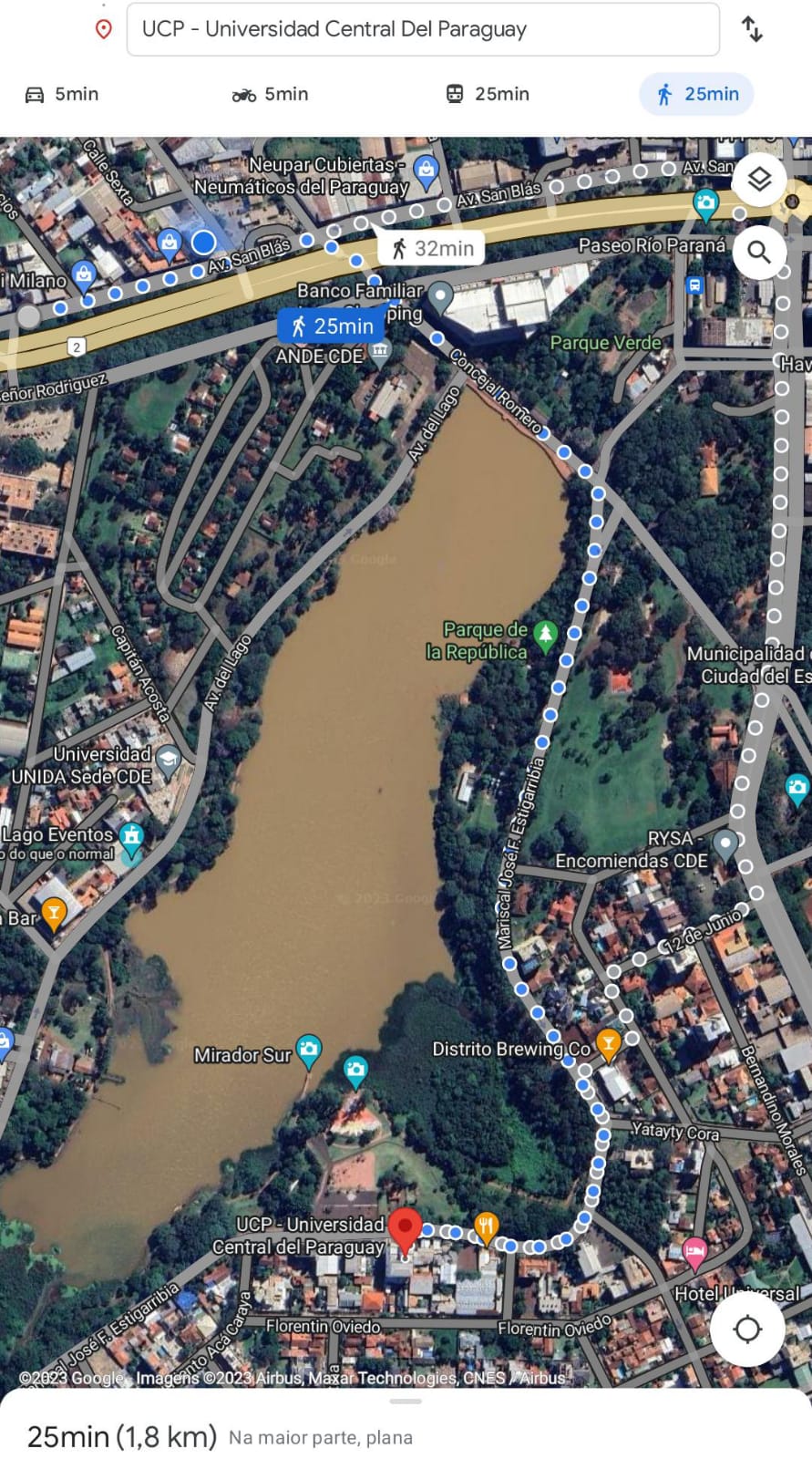The width and height of the screenshot is (812, 1459).
Task: Switch to the car travel mode
Action: pos(61,94)
